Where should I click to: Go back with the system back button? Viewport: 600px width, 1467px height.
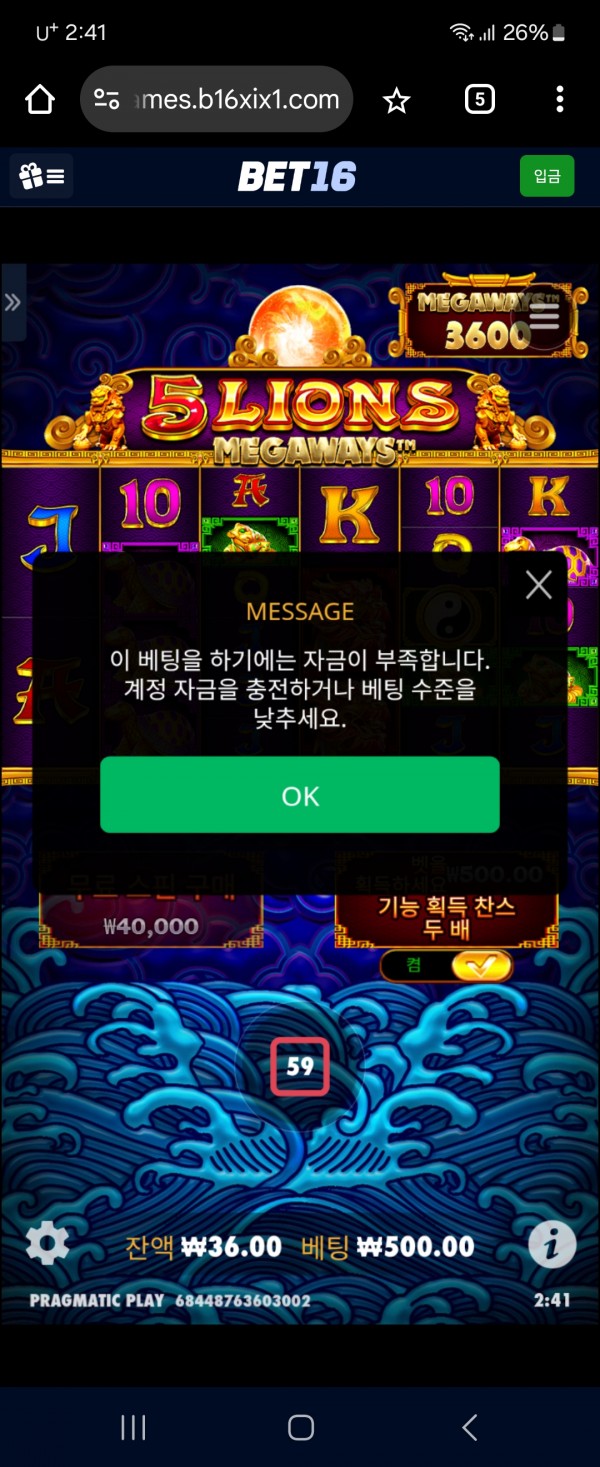click(469, 1427)
